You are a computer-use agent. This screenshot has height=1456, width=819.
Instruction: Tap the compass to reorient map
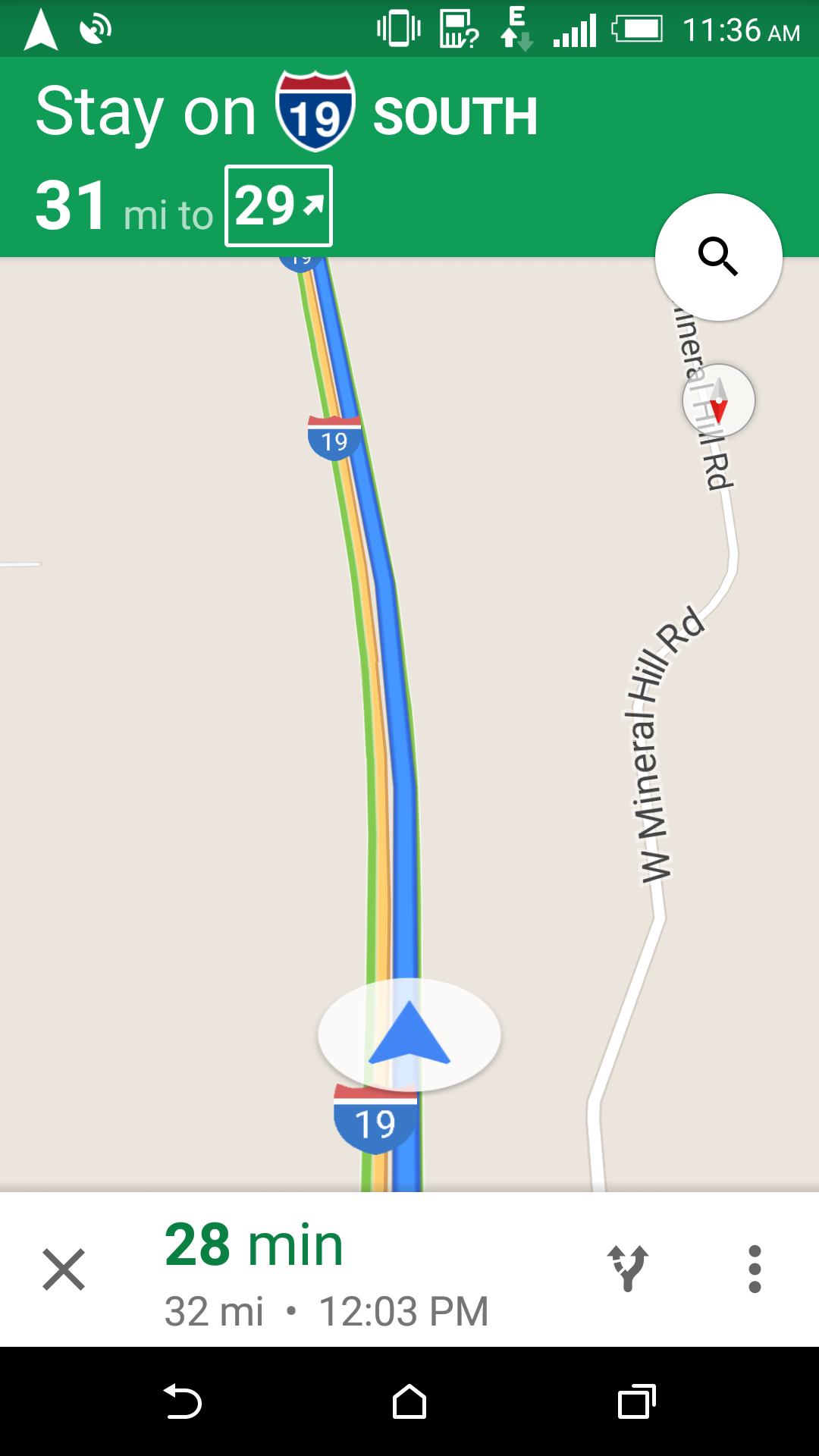pyautogui.click(x=718, y=400)
